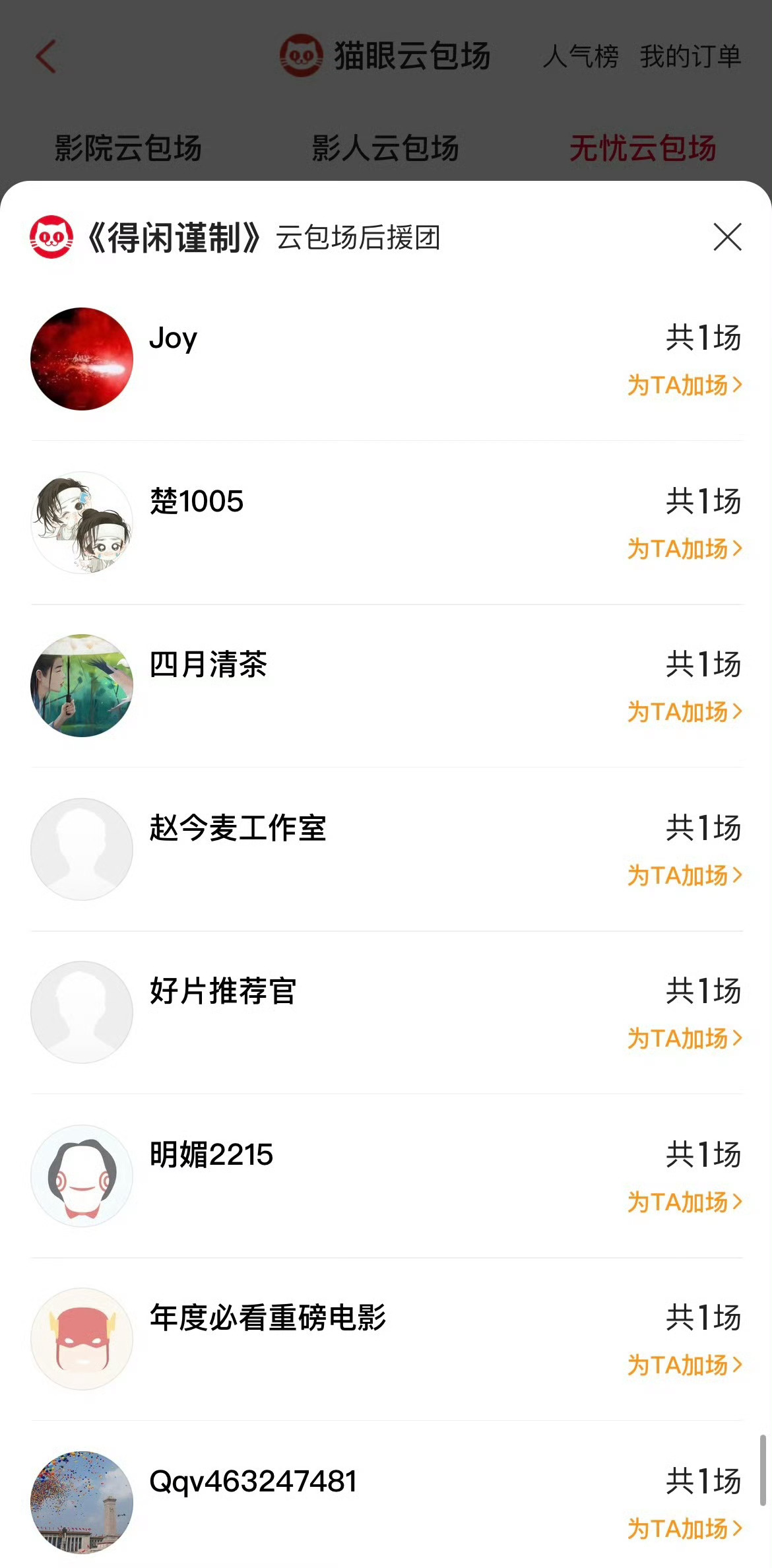772x1568 pixels.
Task: Click the Maoyan cat logo in the header
Action: (300, 55)
